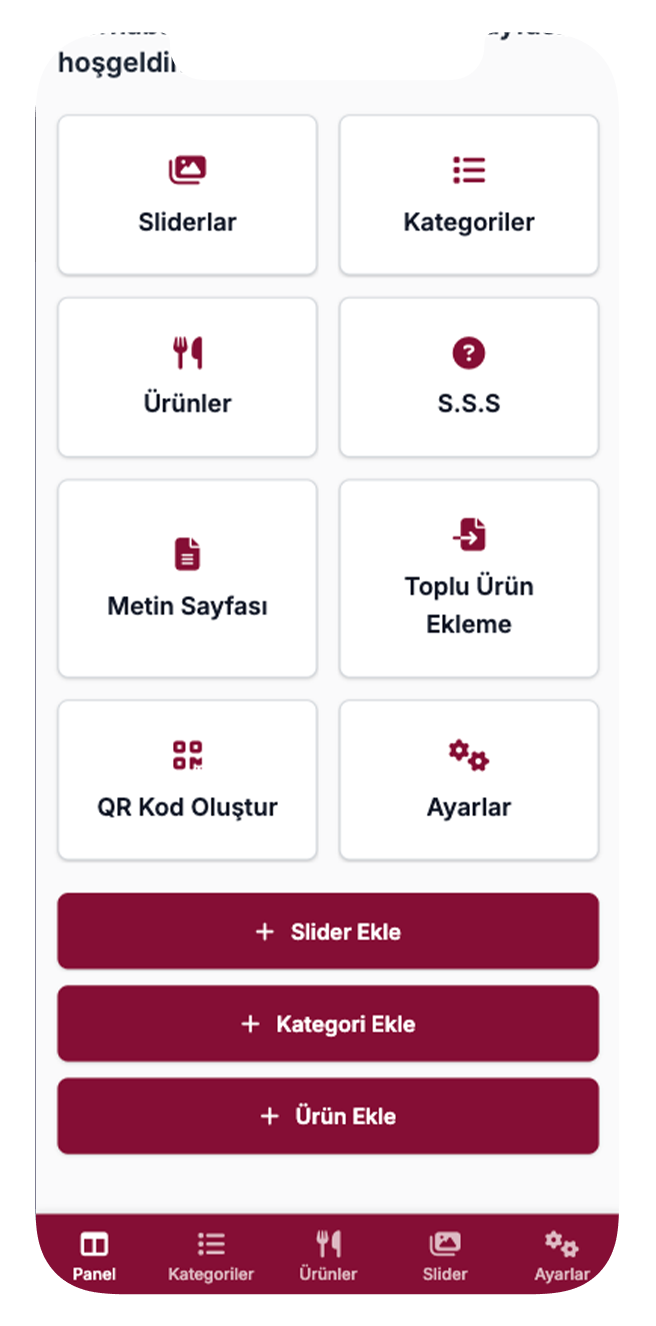Switch to the Kategoriler bottom tab
Viewport: 656px width, 1326px height.
tap(211, 1256)
